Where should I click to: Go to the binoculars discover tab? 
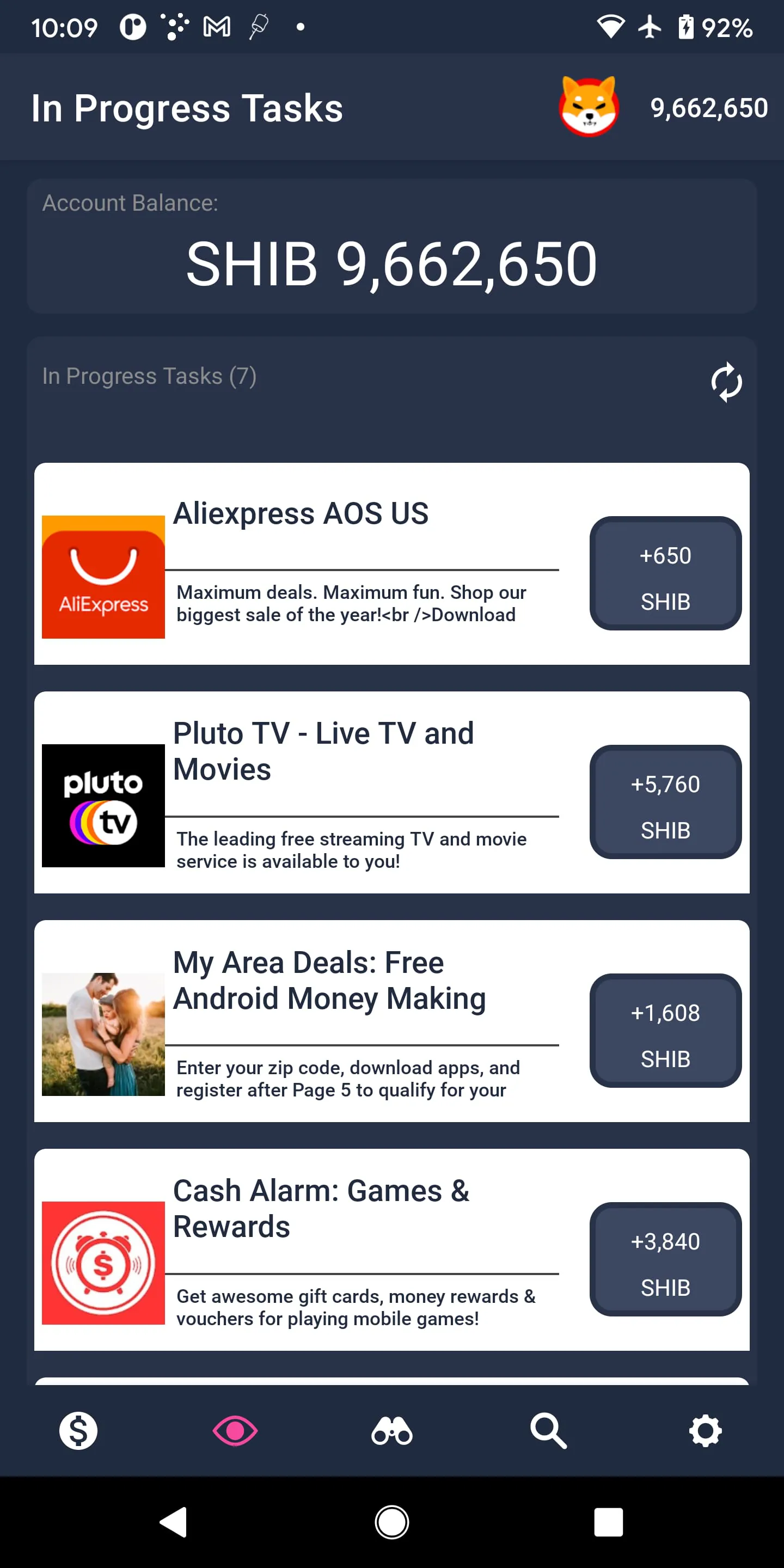pyautogui.click(x=392, y=1430)
